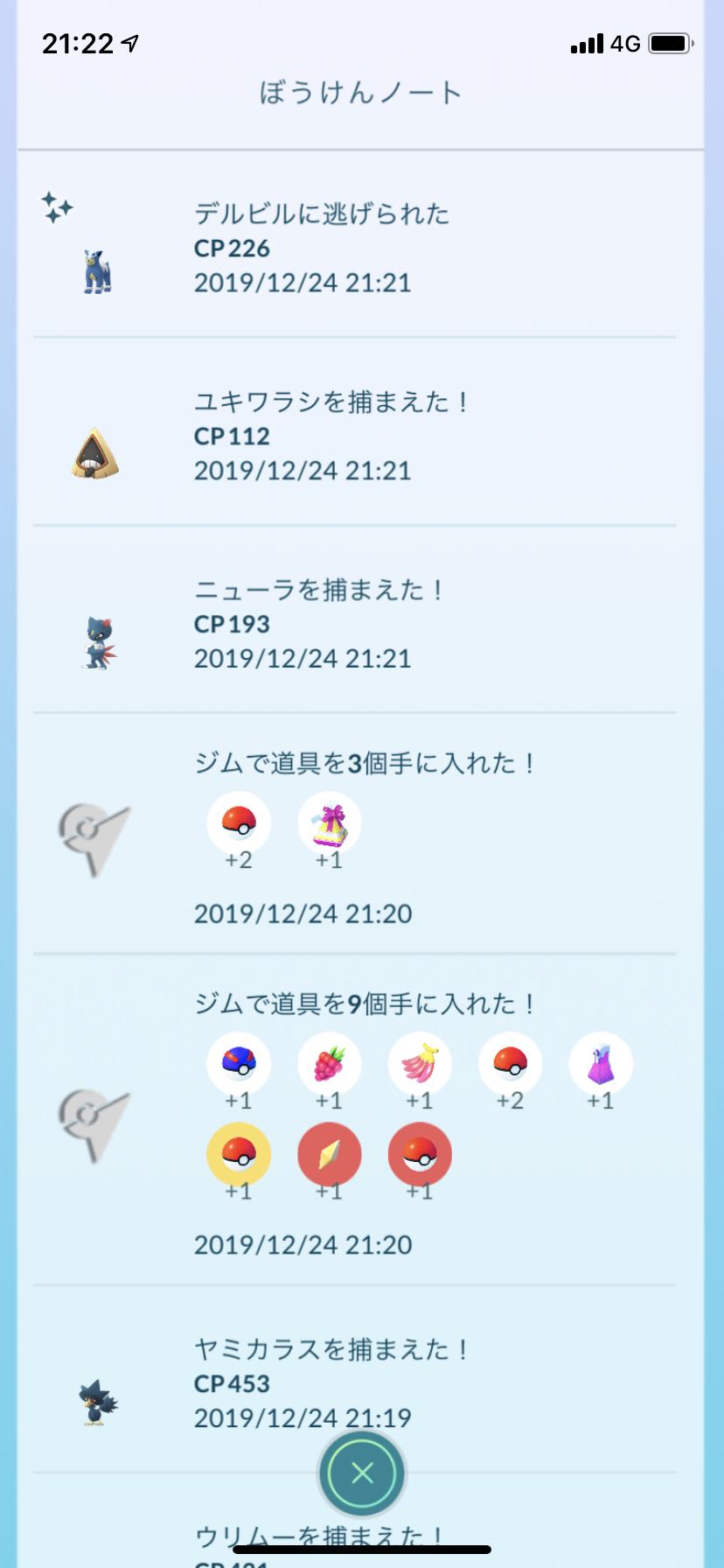Open the holiday Gift box item icon
The width and height of the screenshot is (724, 1568).
329,822
